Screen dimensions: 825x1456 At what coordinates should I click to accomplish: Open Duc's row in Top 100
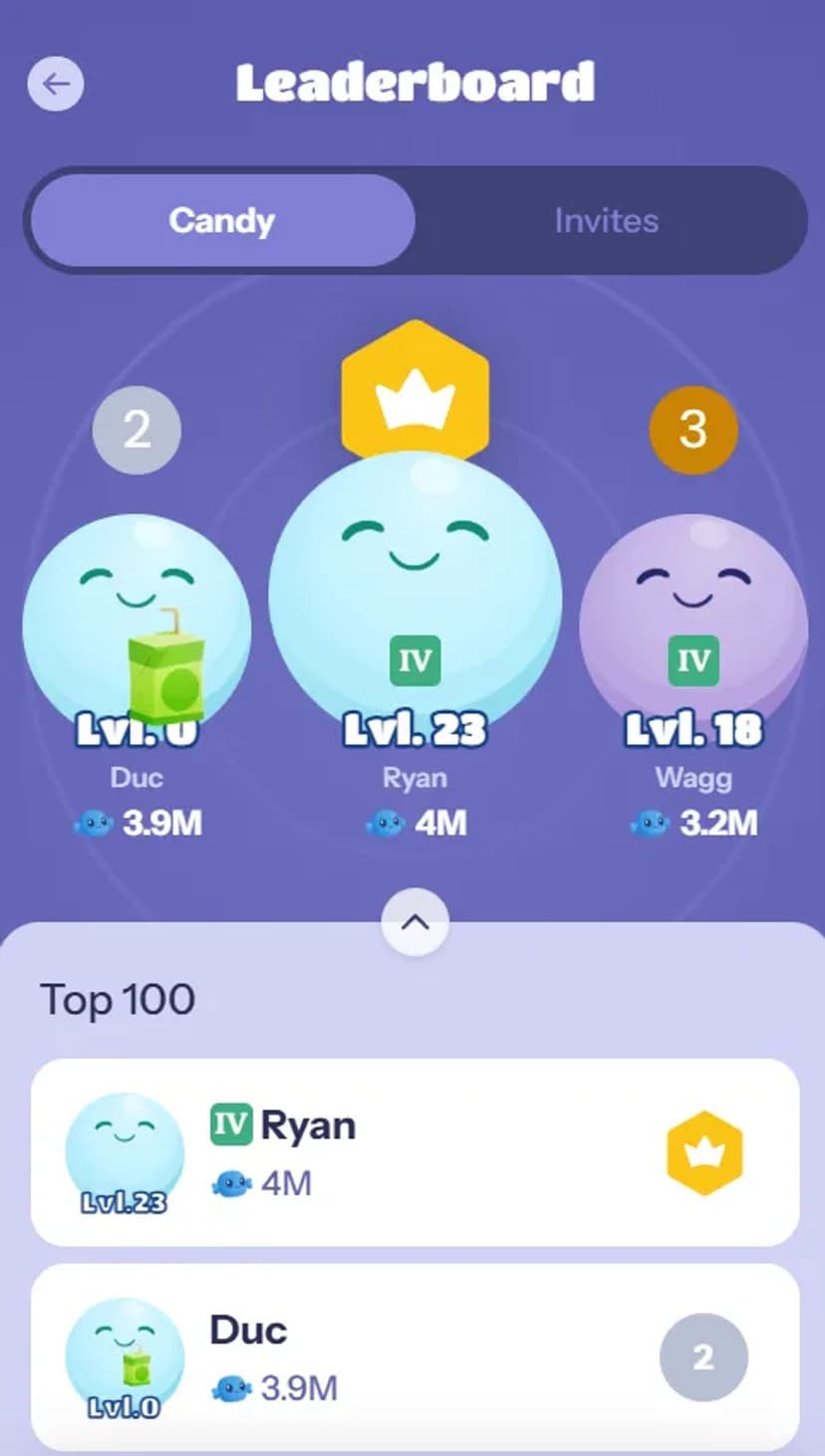pyautogui.click(x=414, y=1356)
